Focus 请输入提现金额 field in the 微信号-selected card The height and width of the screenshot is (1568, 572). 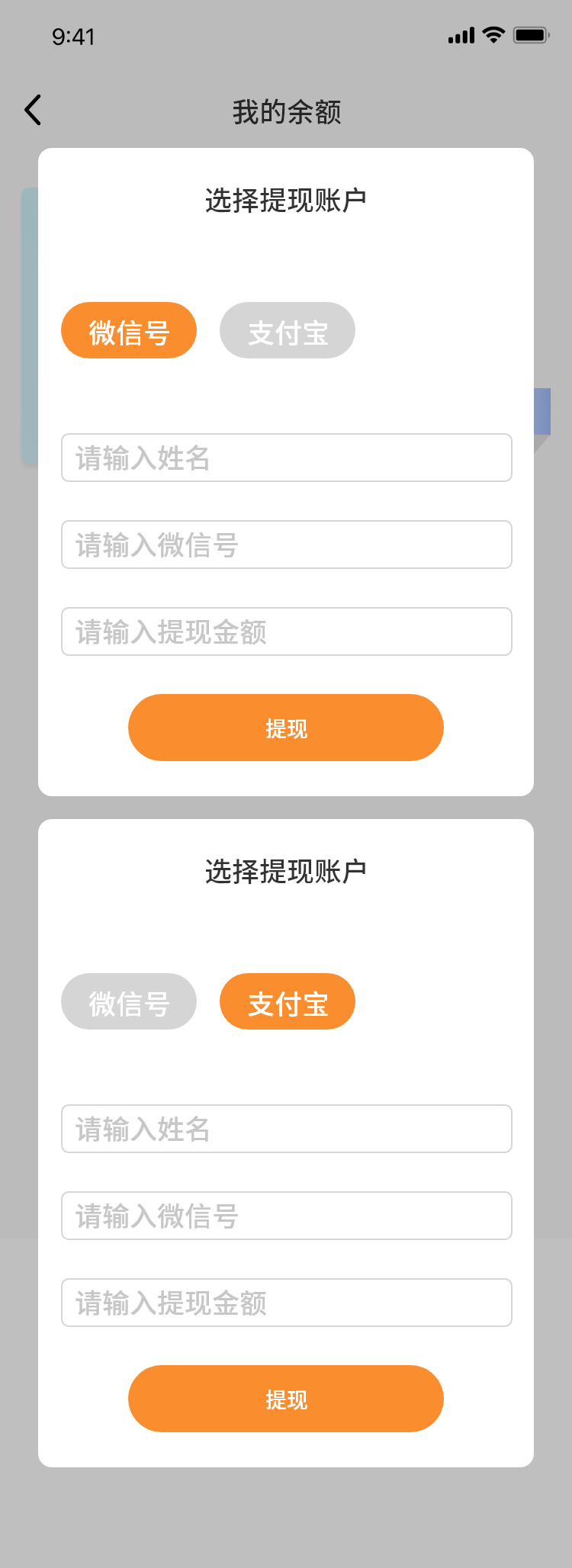(x=286, y=631)
